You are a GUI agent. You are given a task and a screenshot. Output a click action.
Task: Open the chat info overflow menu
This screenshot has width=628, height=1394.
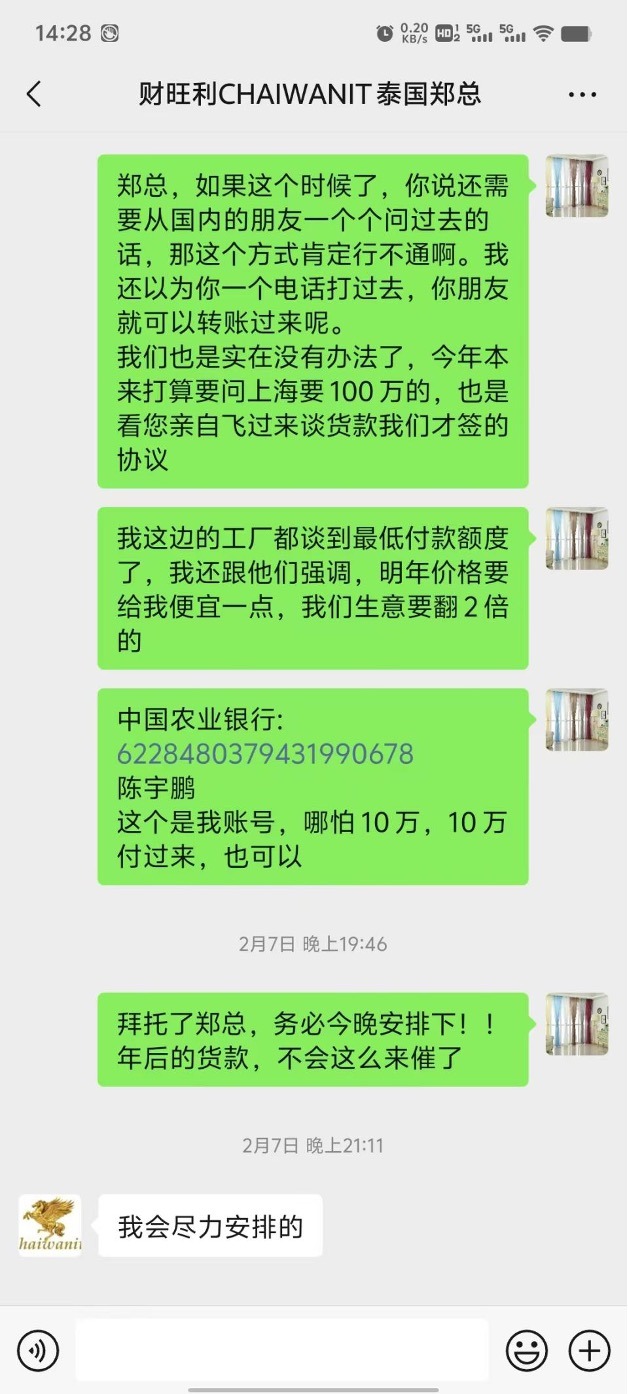pos(582,95)
